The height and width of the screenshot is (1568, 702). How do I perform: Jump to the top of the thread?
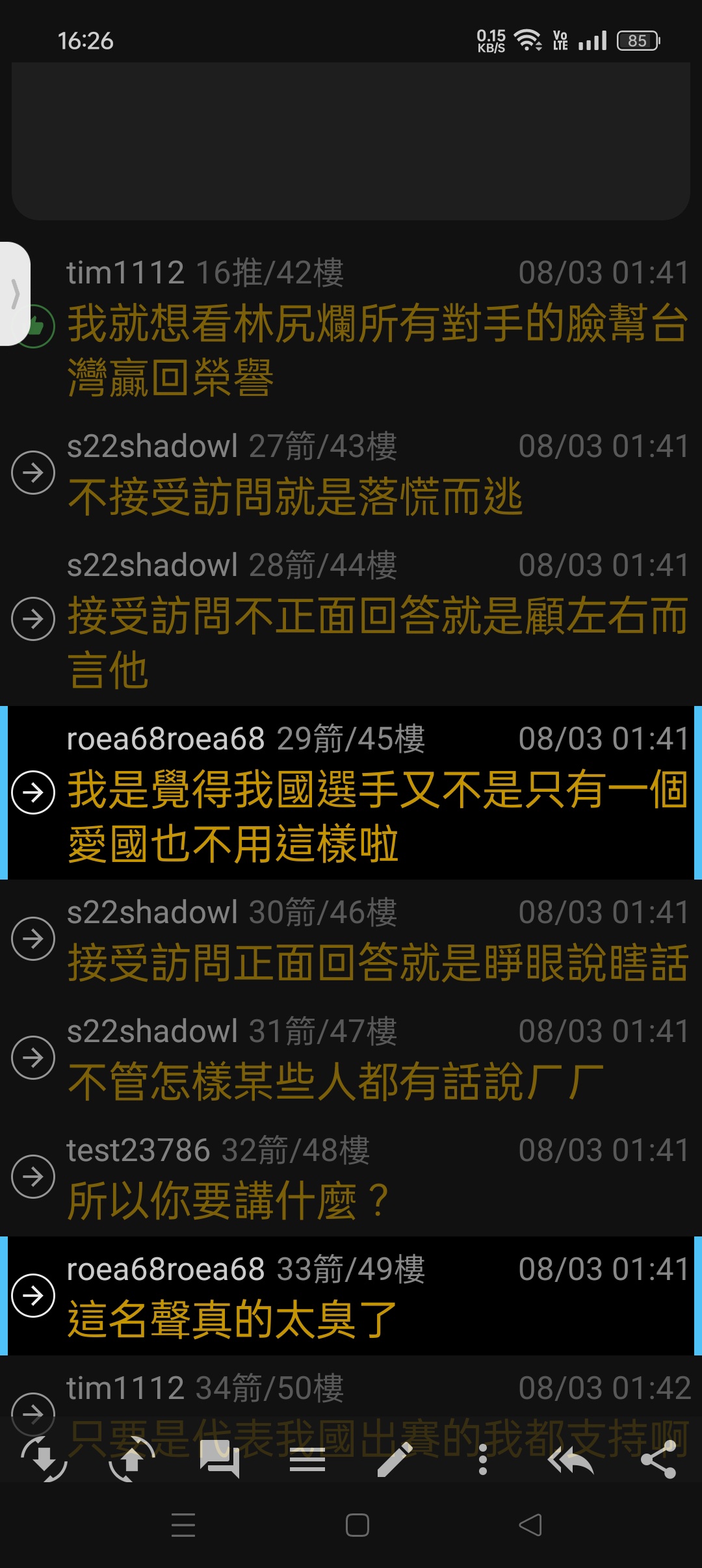[x=132, y=1461]
